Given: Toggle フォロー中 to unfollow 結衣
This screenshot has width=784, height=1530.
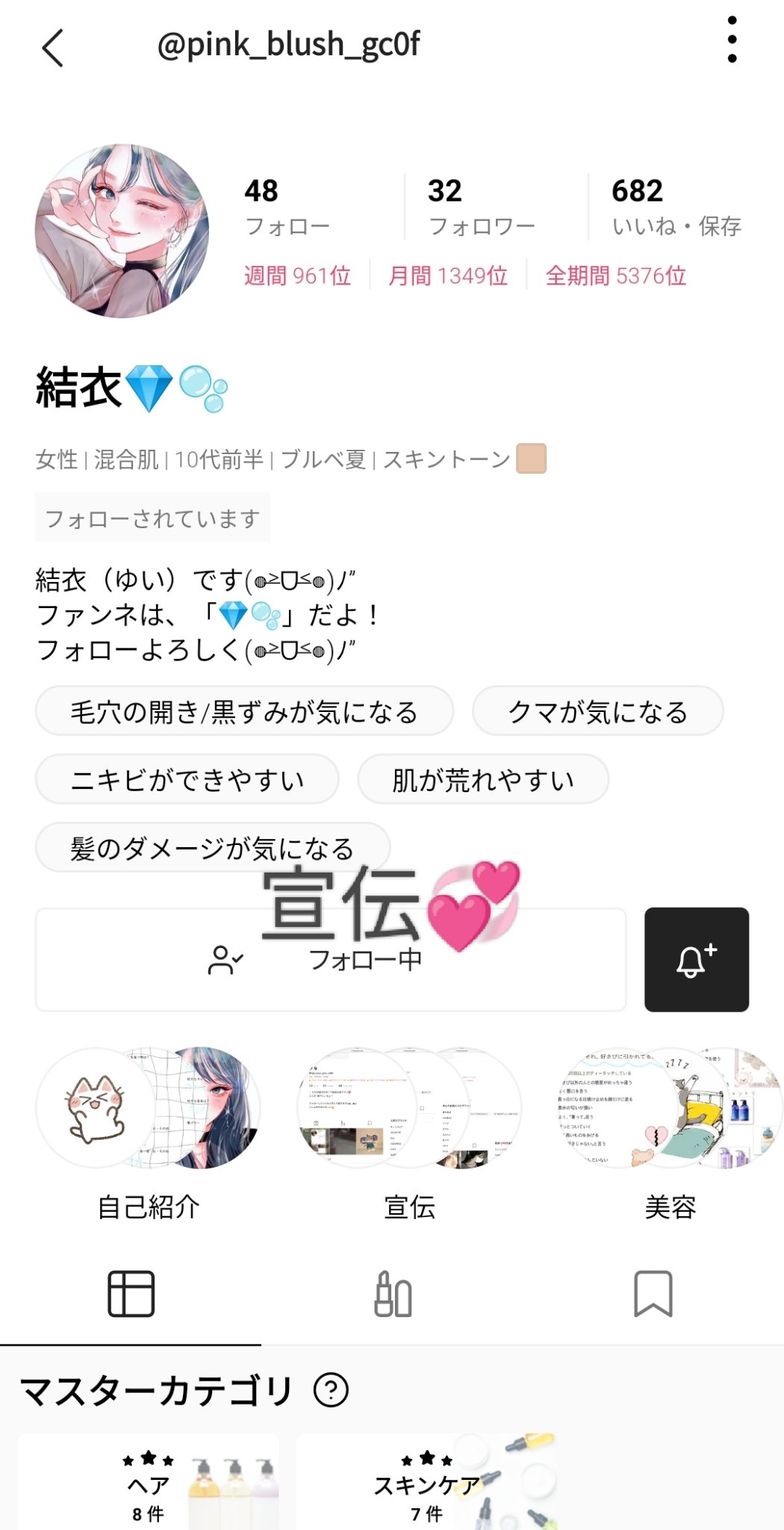Looking at the screenshot, I should pos(366,961).
